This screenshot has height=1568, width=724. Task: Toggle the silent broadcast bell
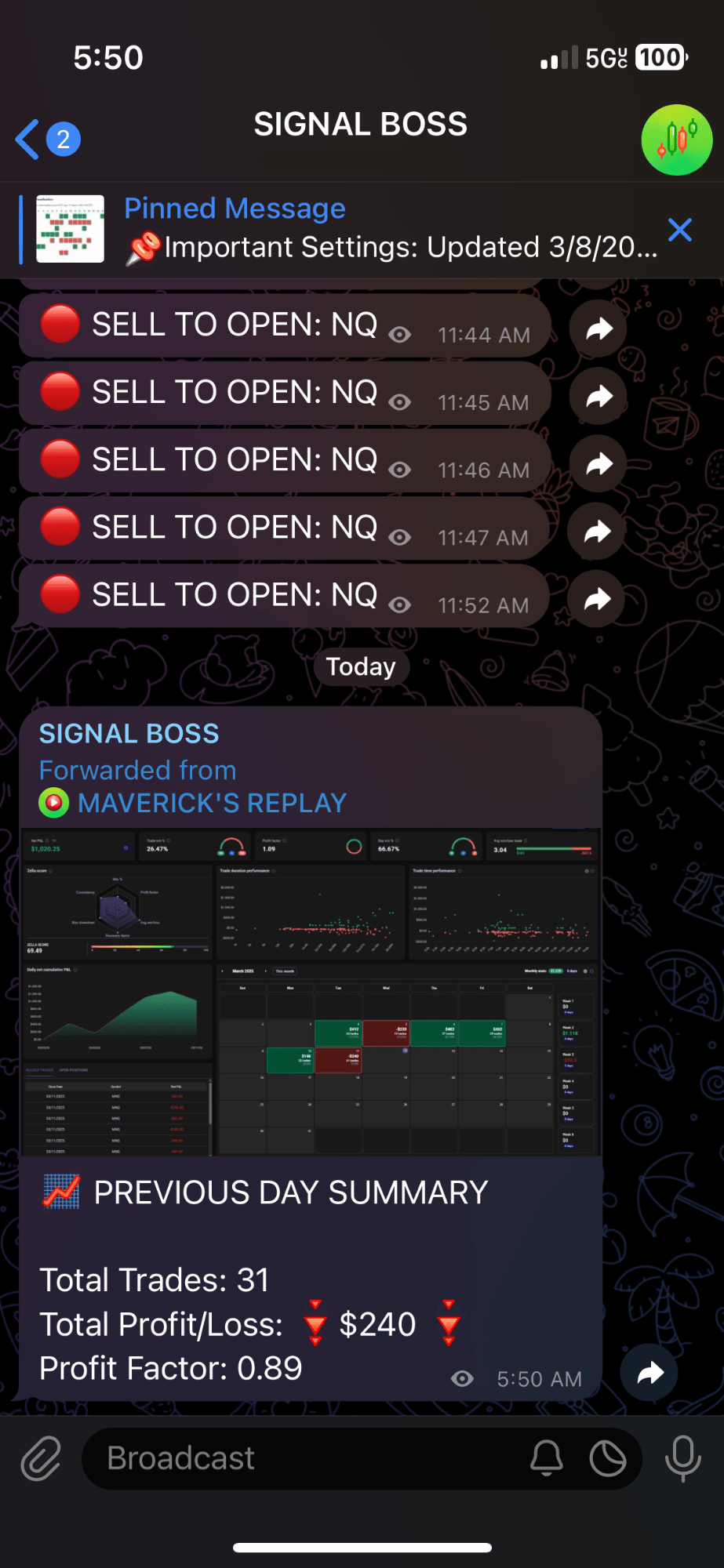(547, 1458)
